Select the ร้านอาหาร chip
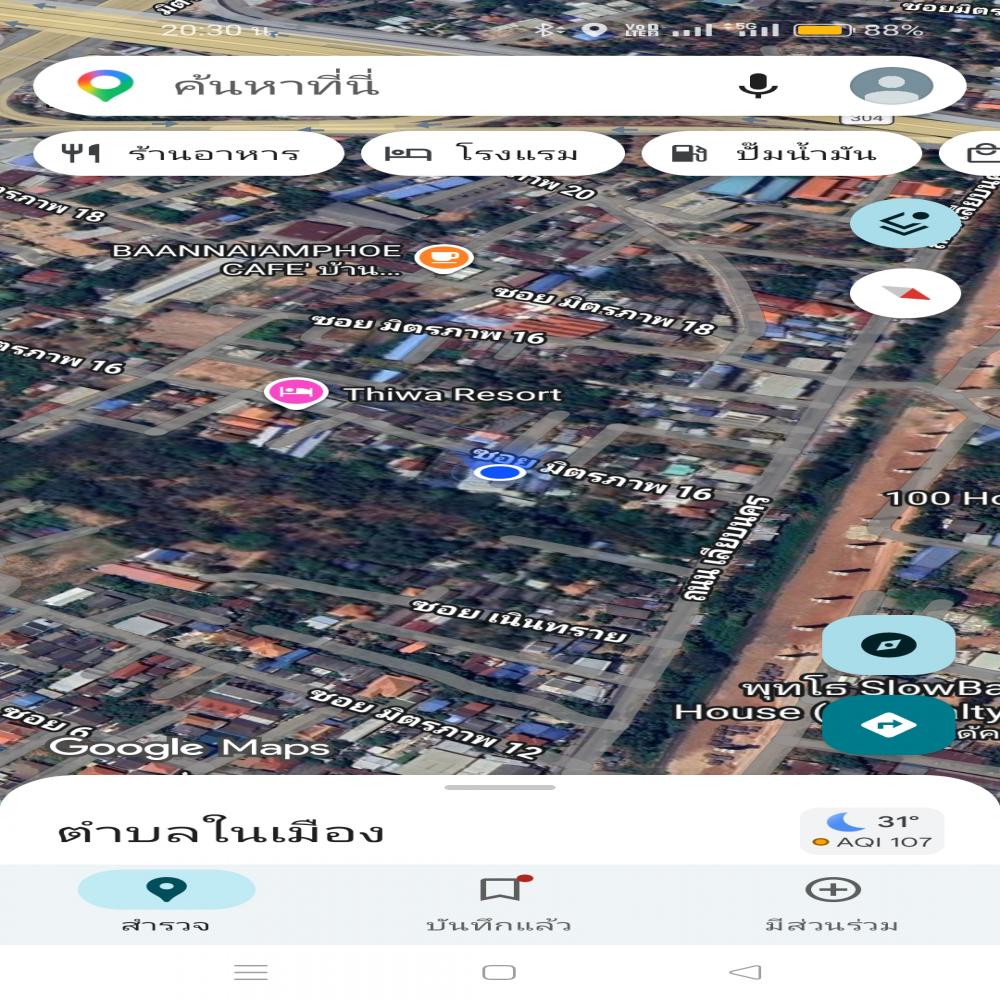The height and width of the screenshot is (1000, 1000). (189, 154)
